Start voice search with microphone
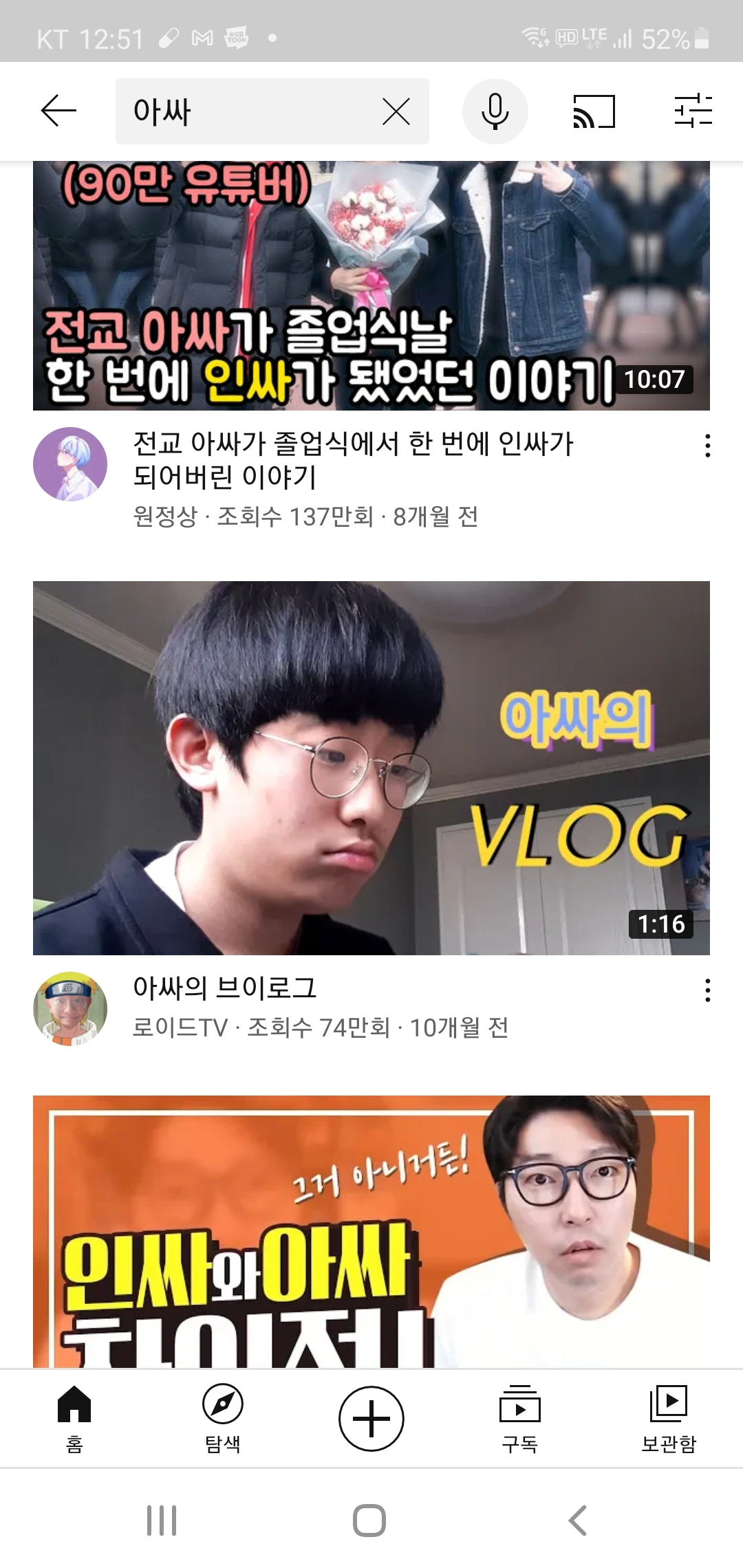 pos(495,111)
